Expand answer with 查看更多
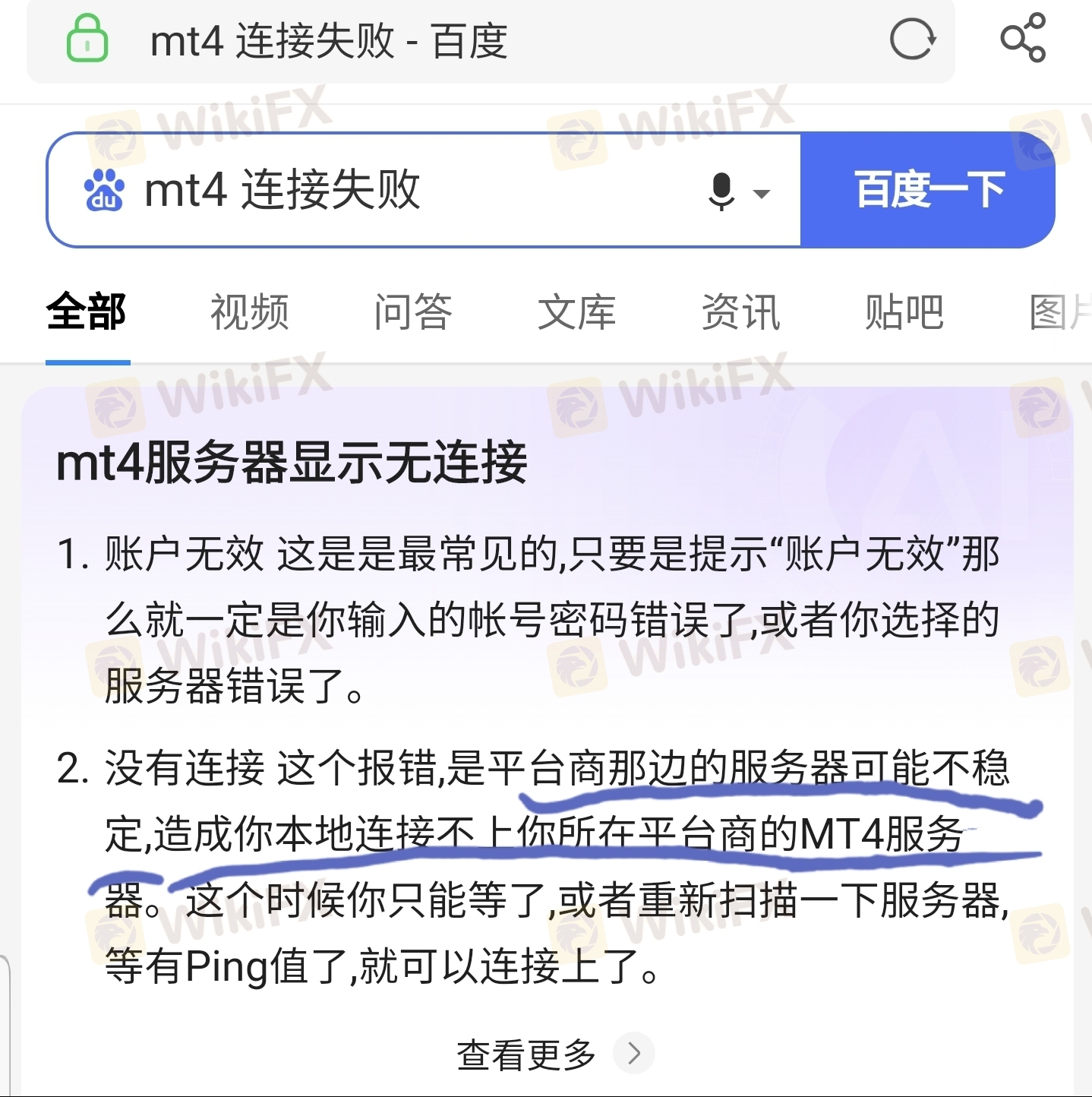This screenshot has height=1097, width=1092. click(554, 1054)
